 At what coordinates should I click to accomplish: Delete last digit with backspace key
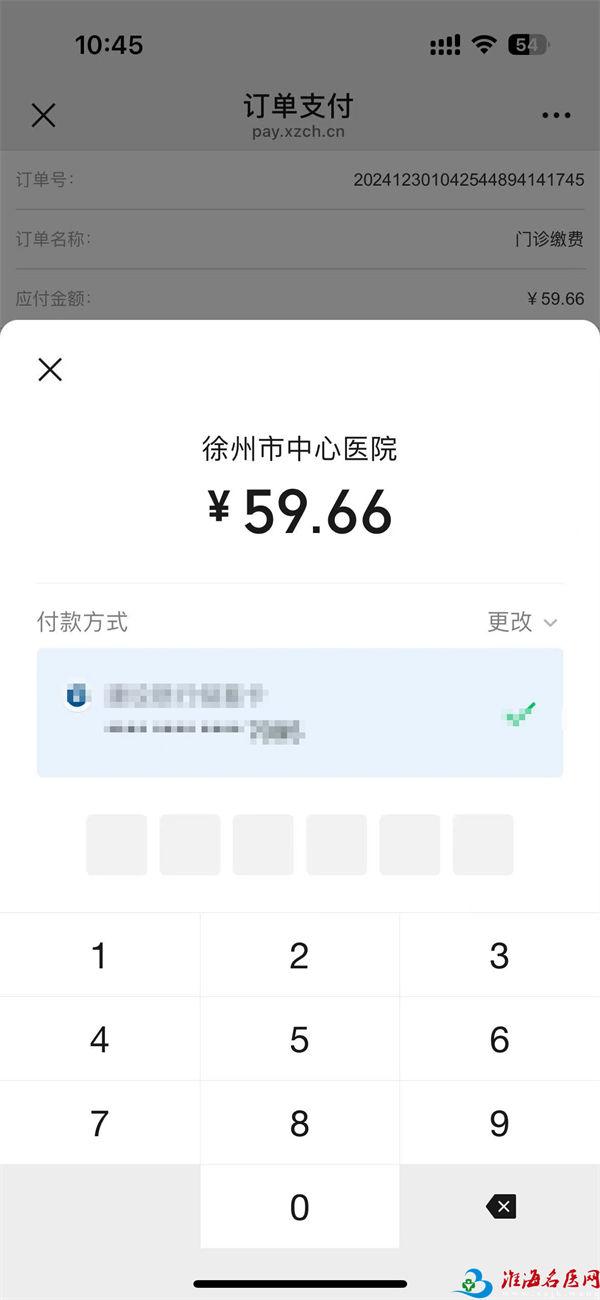(500, 1207)
